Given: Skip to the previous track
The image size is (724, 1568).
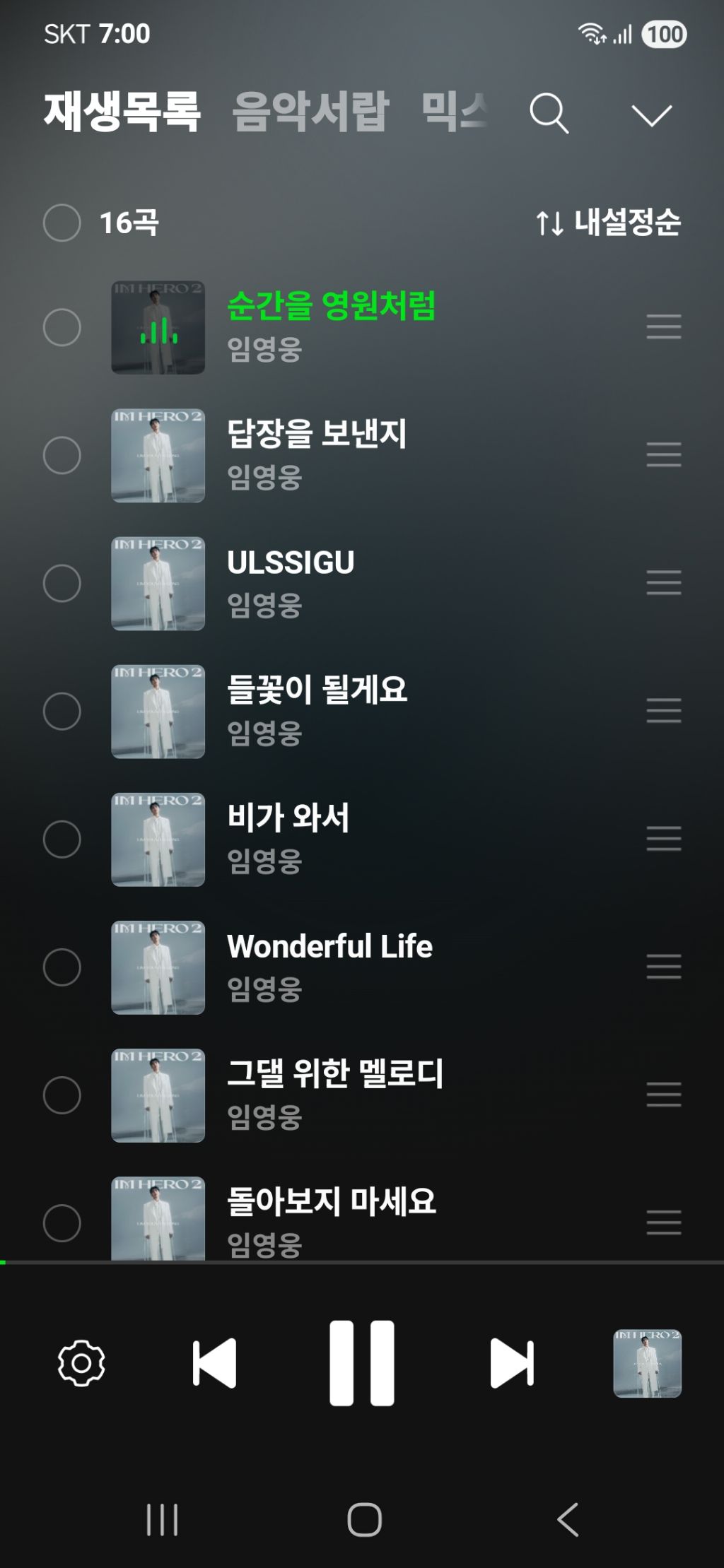Looking at the screenshot, I should [x=214, y=1362].
